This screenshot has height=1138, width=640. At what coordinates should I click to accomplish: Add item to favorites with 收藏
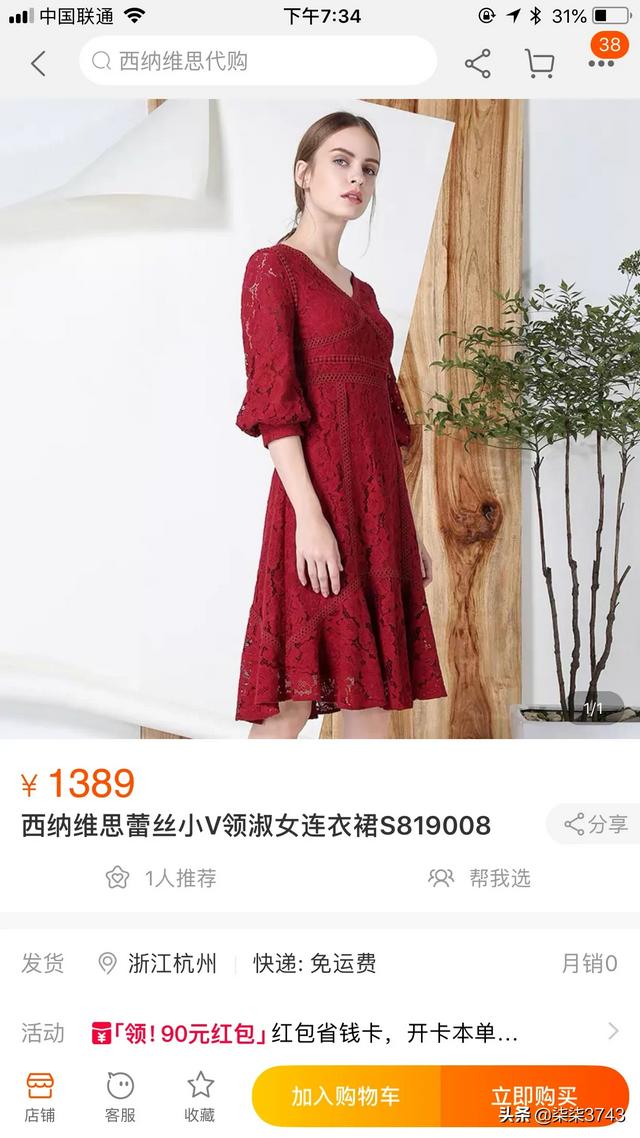coord(200,1097)
